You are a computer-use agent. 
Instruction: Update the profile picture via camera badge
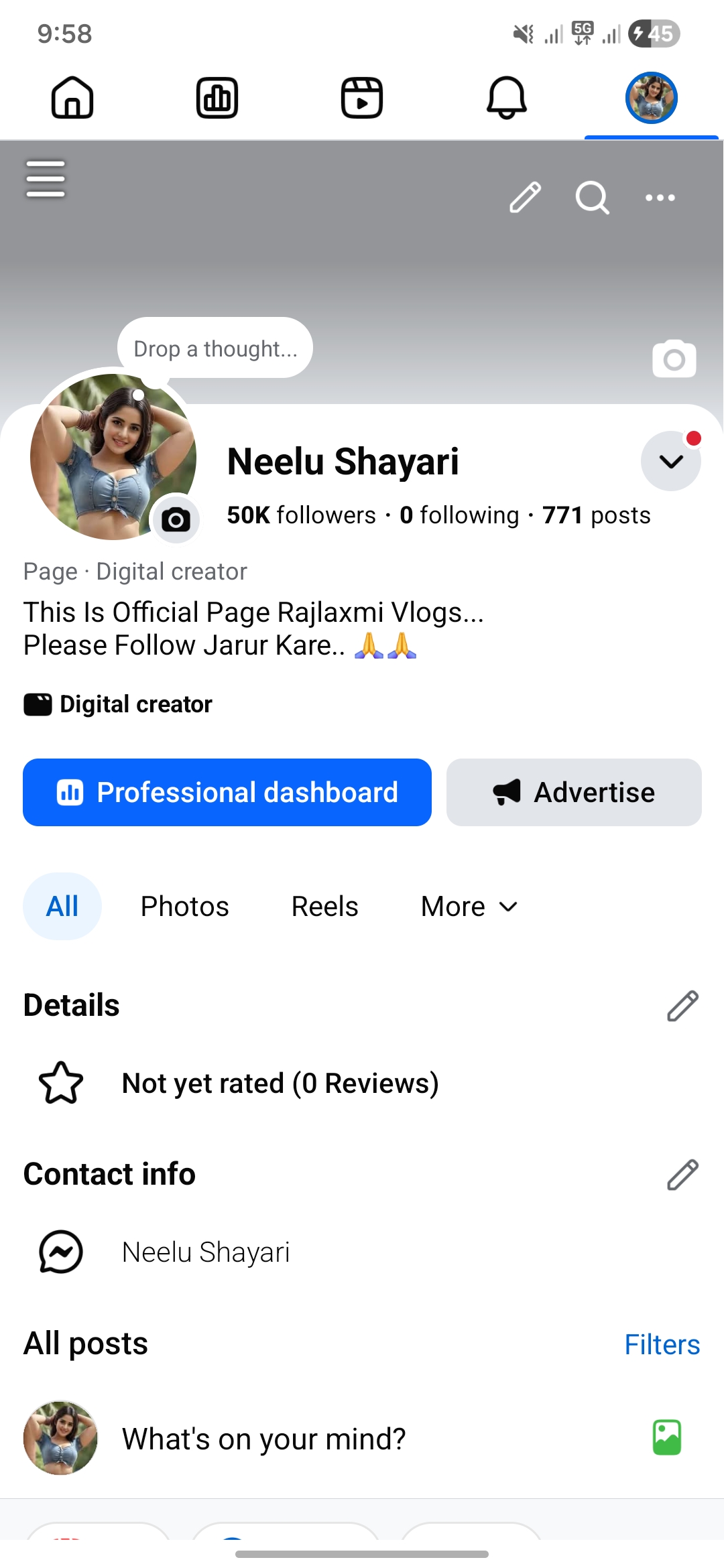[x=176, y=520]
